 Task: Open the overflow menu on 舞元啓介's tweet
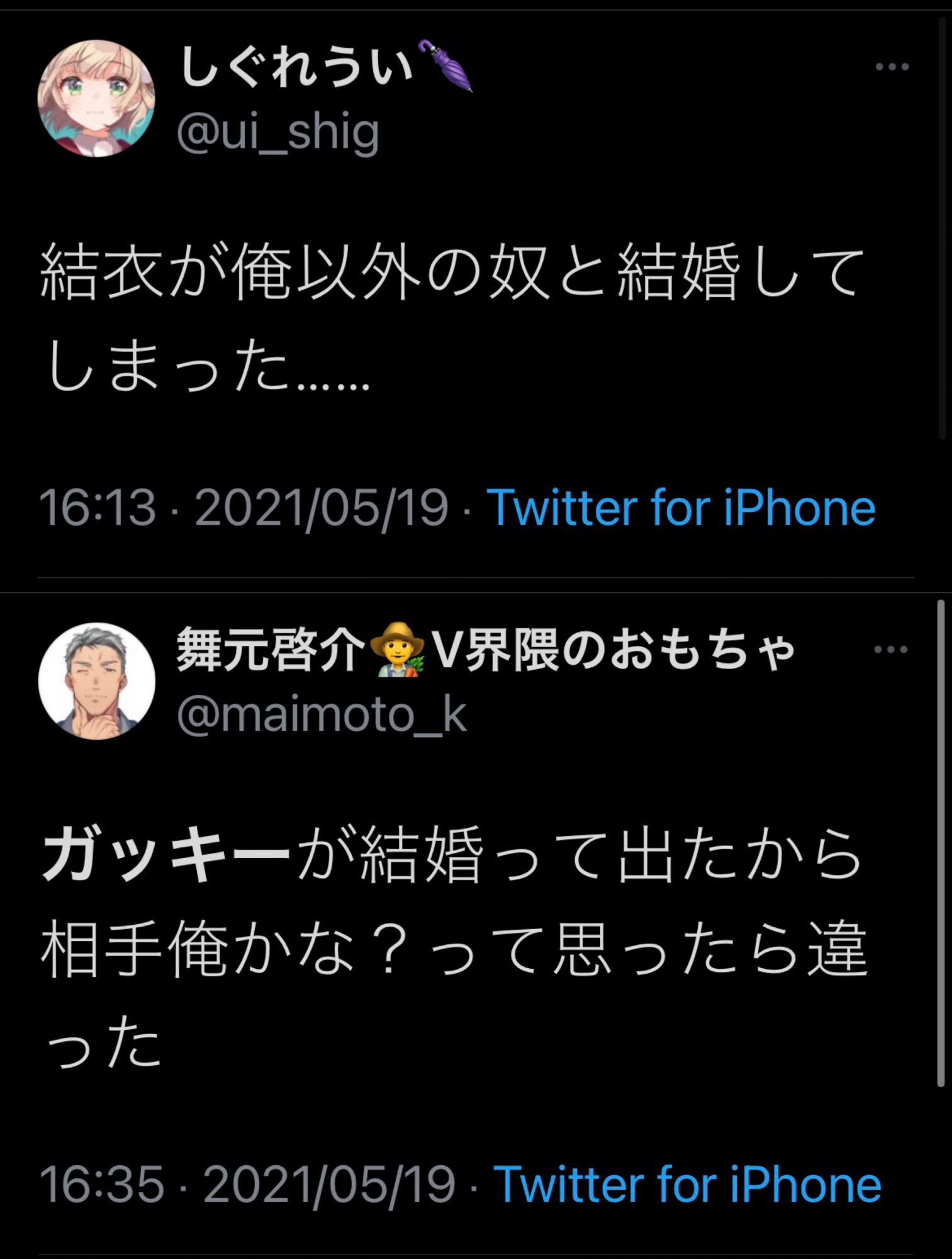(x=890, y=650)
